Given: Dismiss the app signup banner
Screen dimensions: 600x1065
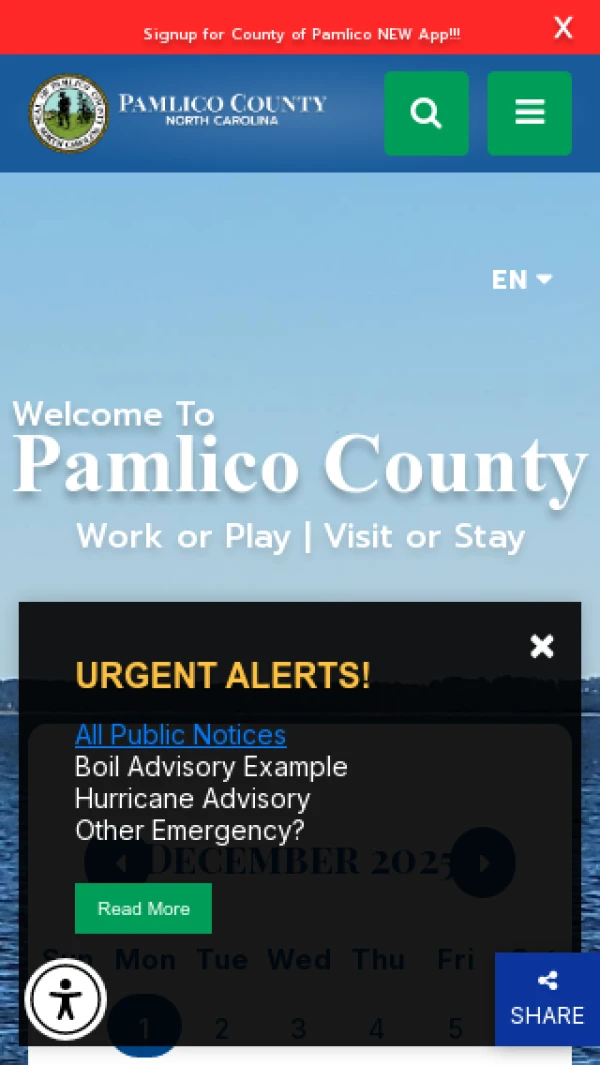Looking at the screenshot, I should tap(563, 28).
